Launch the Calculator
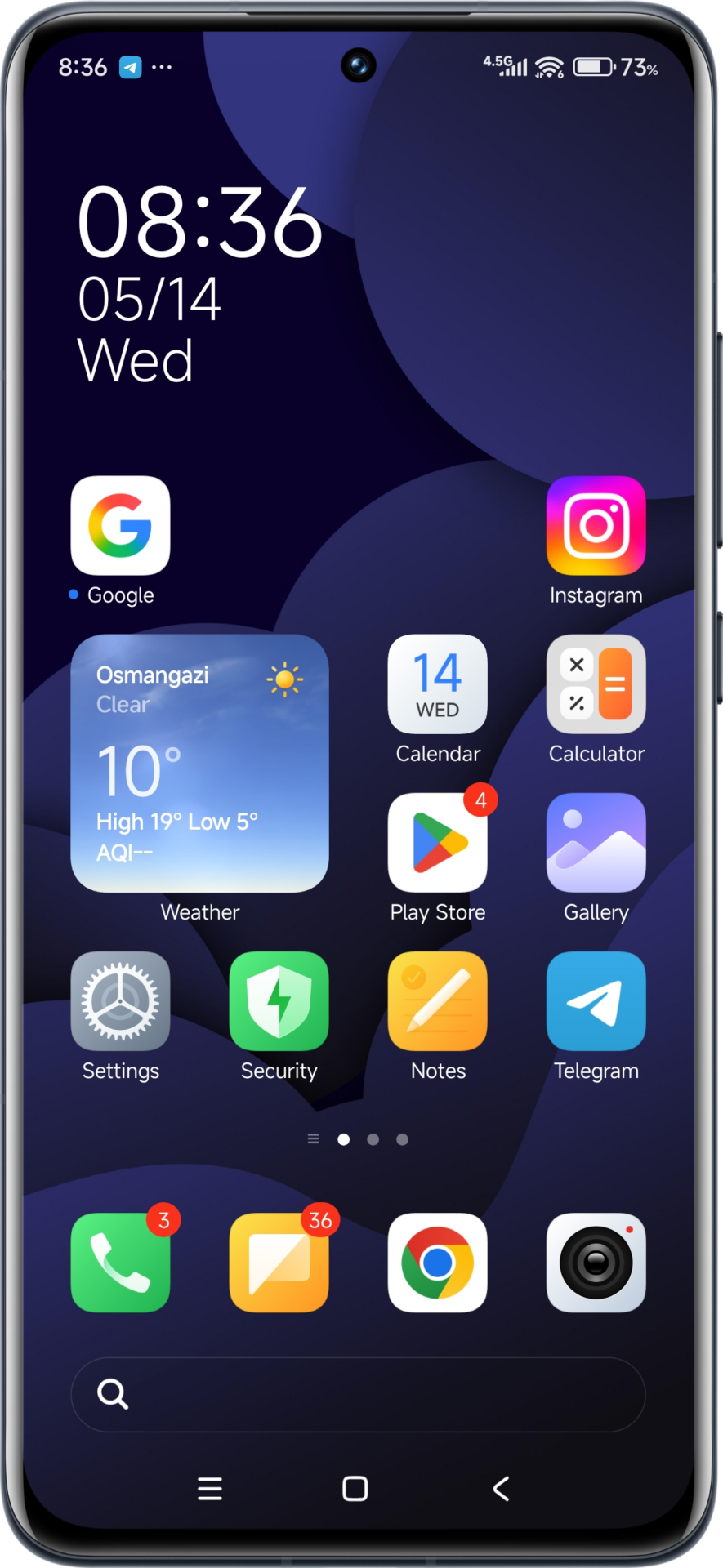 tap(596, 684)
